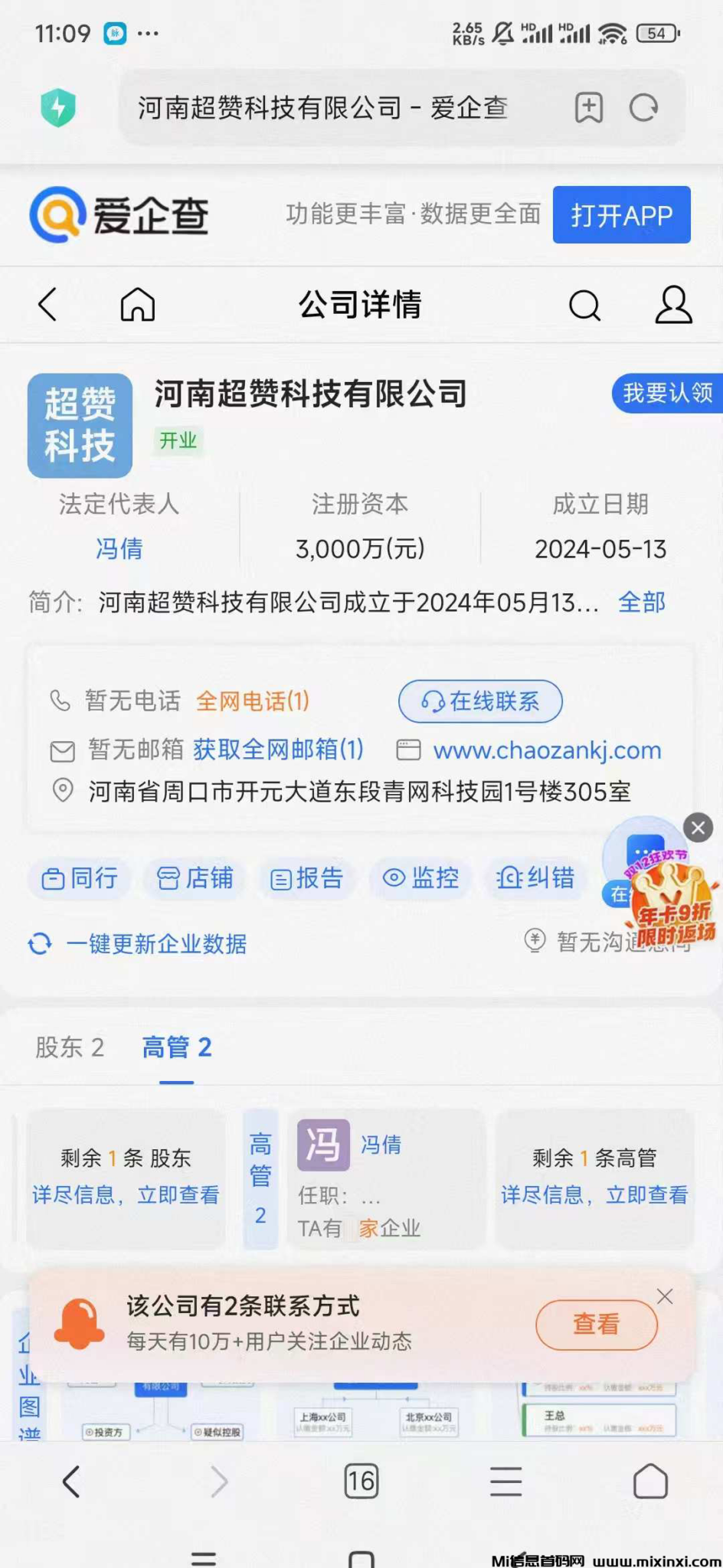The height and width of the screenshot is (1568, 723).
Task: Click the 纠错 error-correction icon
Action: pos(535,878)
